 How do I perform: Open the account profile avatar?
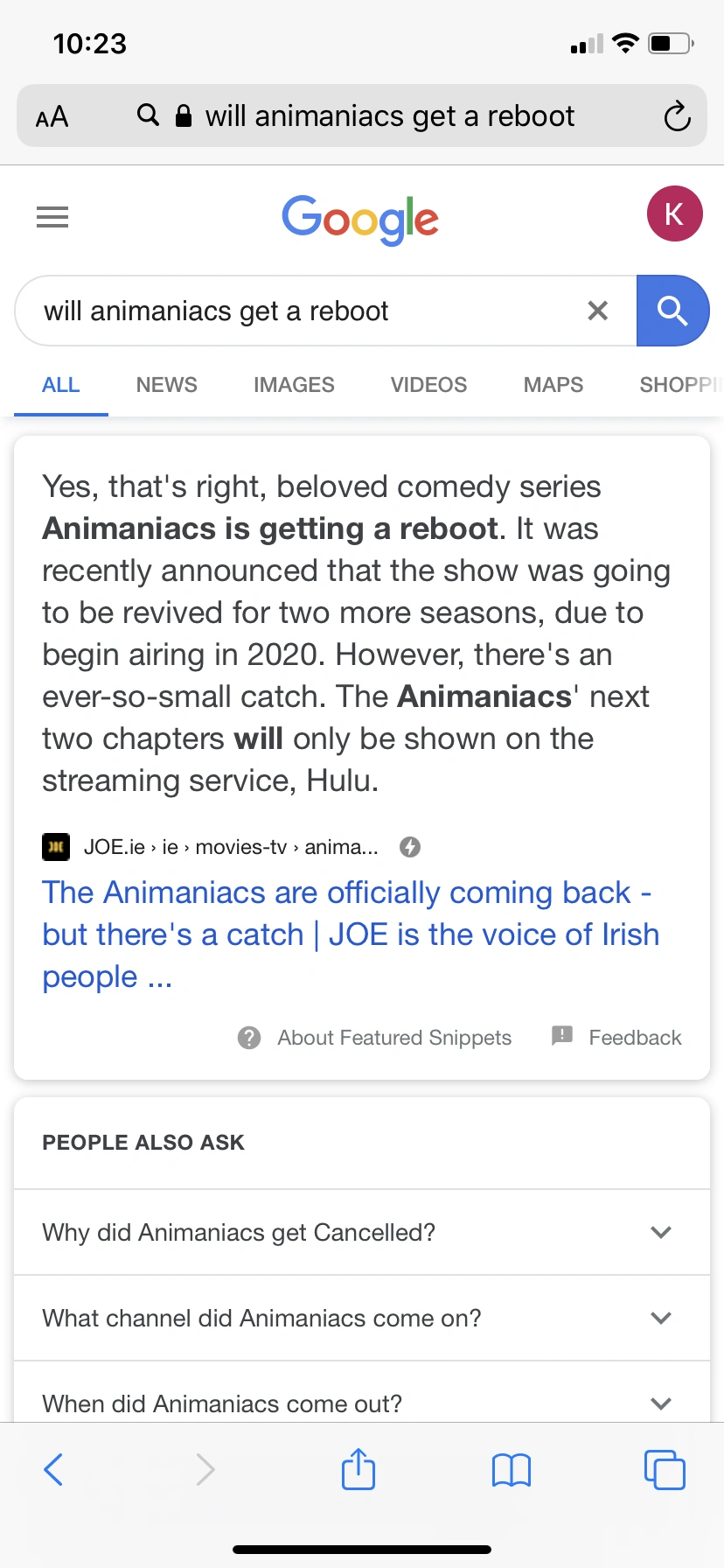[x=674, y=213]
